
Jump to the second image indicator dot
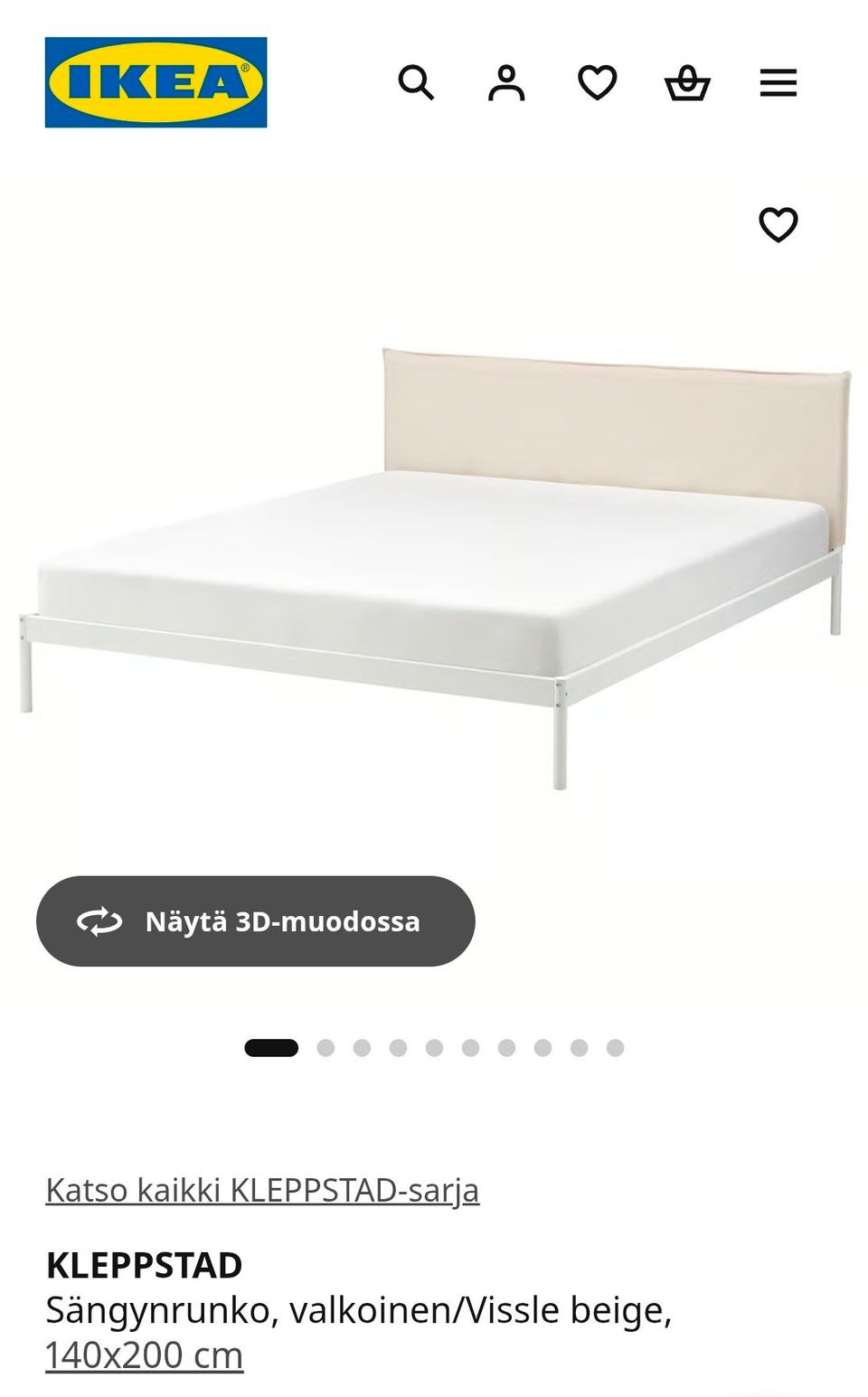click(325, 1047)
